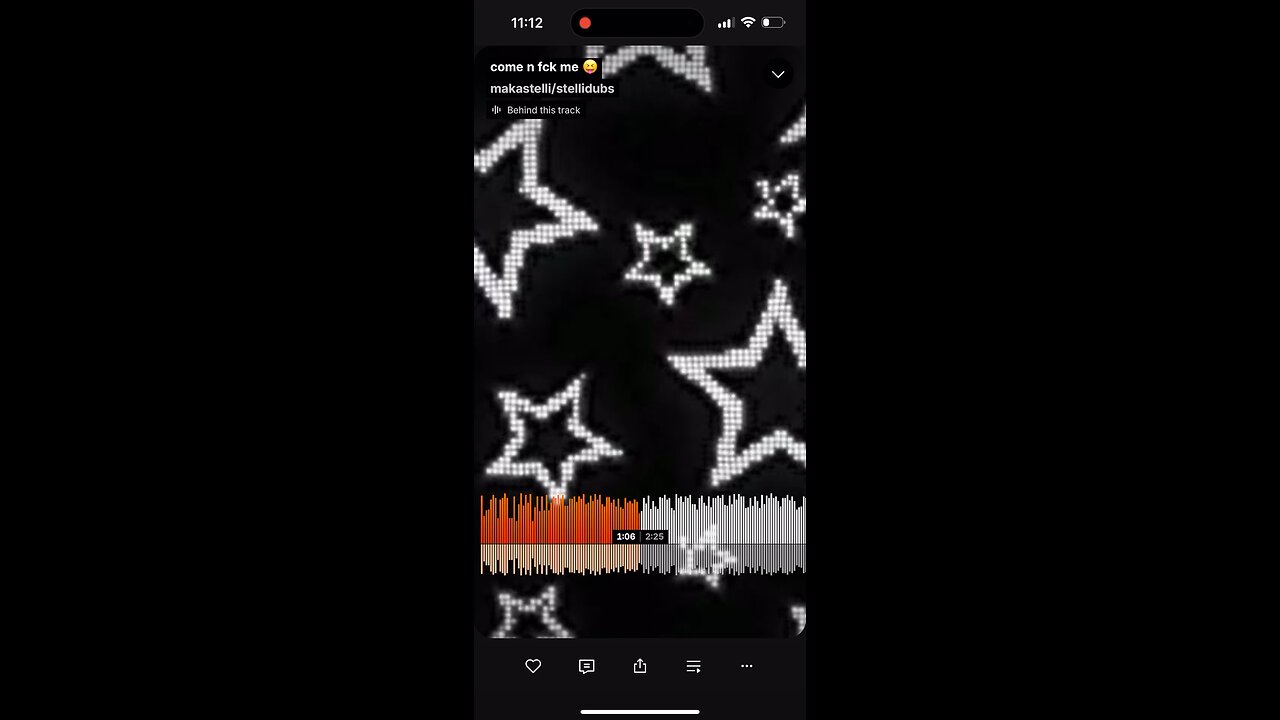Open the play queue list
1280x720 pixels.
(693, 666)
